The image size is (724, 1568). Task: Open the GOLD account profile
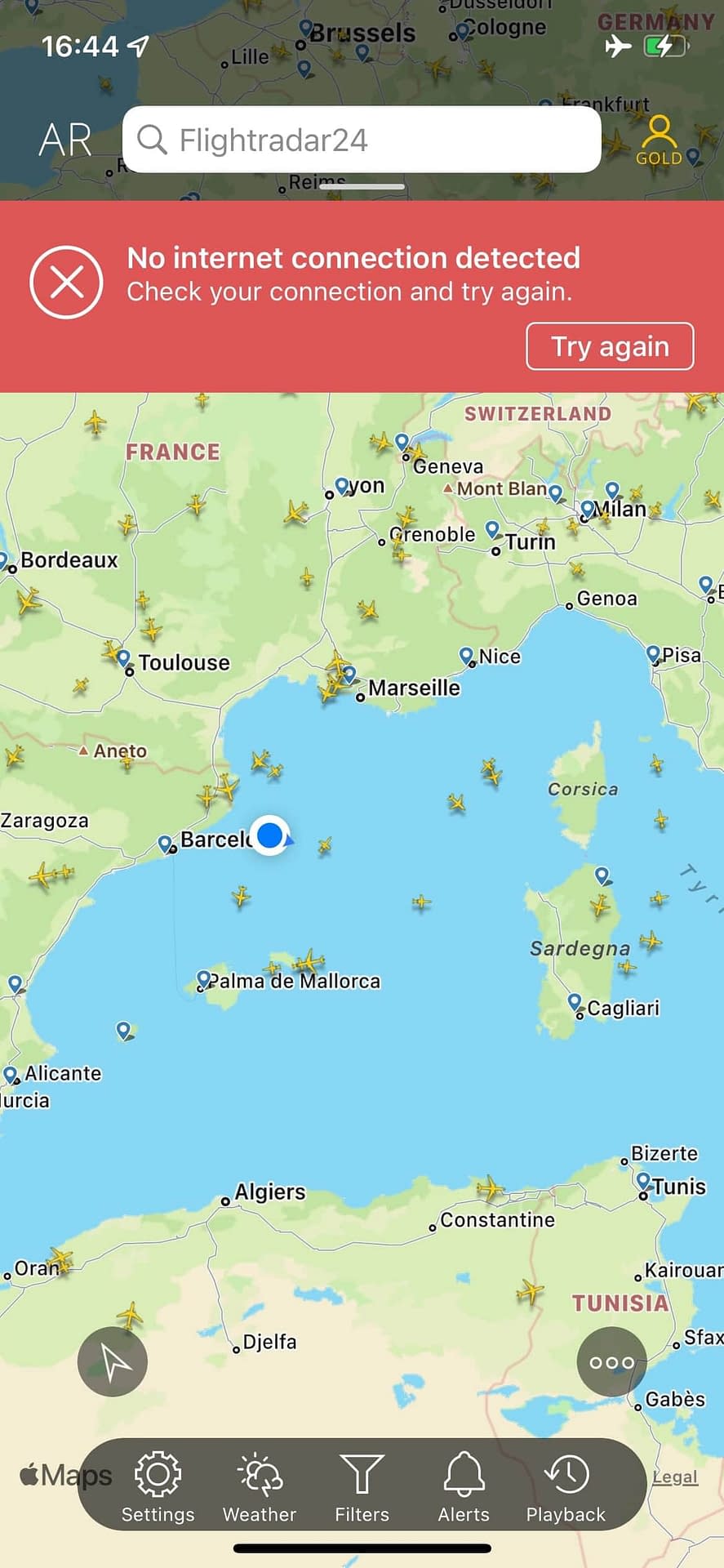pyautogui.click(x=659, y=140)
